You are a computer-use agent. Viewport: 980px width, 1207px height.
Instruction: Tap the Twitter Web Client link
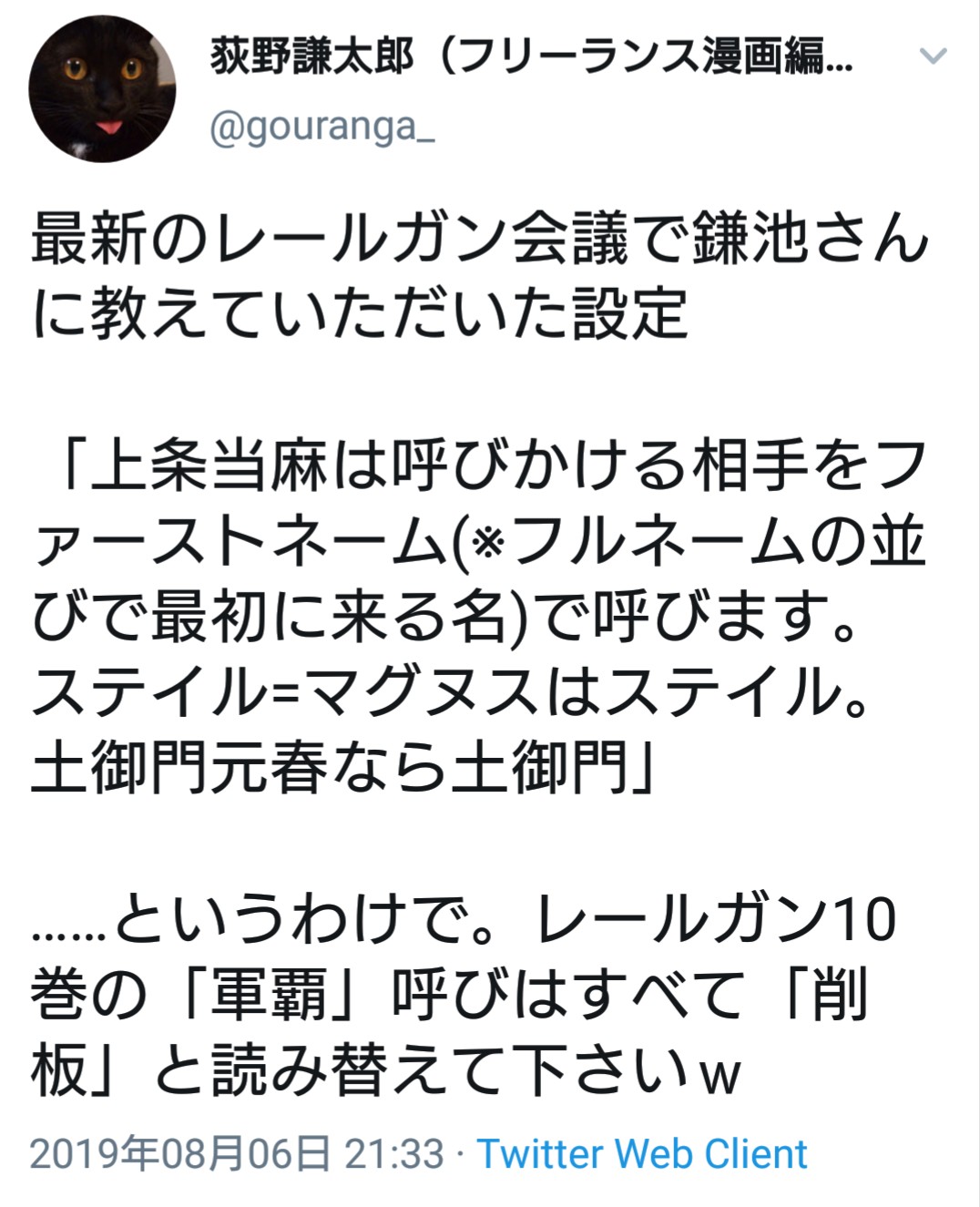pos(642,1153)
